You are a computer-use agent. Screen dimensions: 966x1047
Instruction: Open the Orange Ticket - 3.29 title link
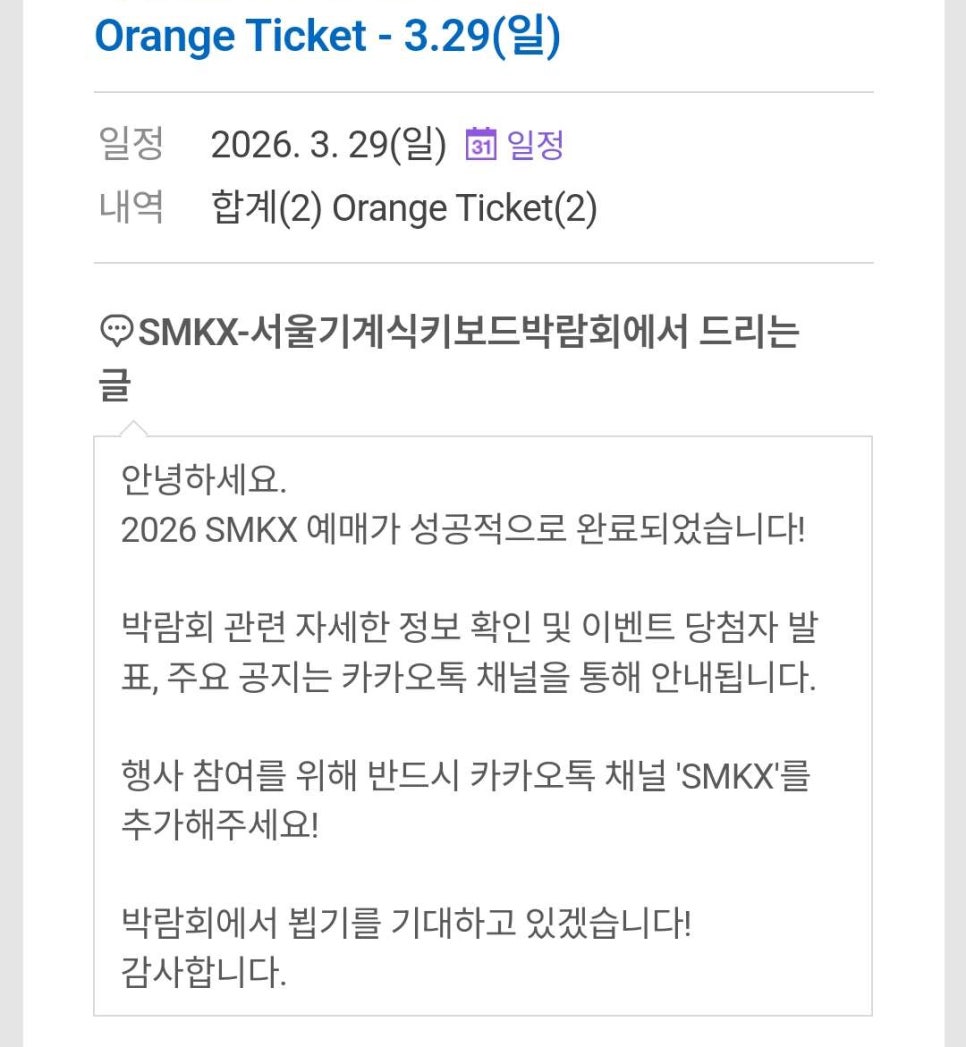point(327,37)
